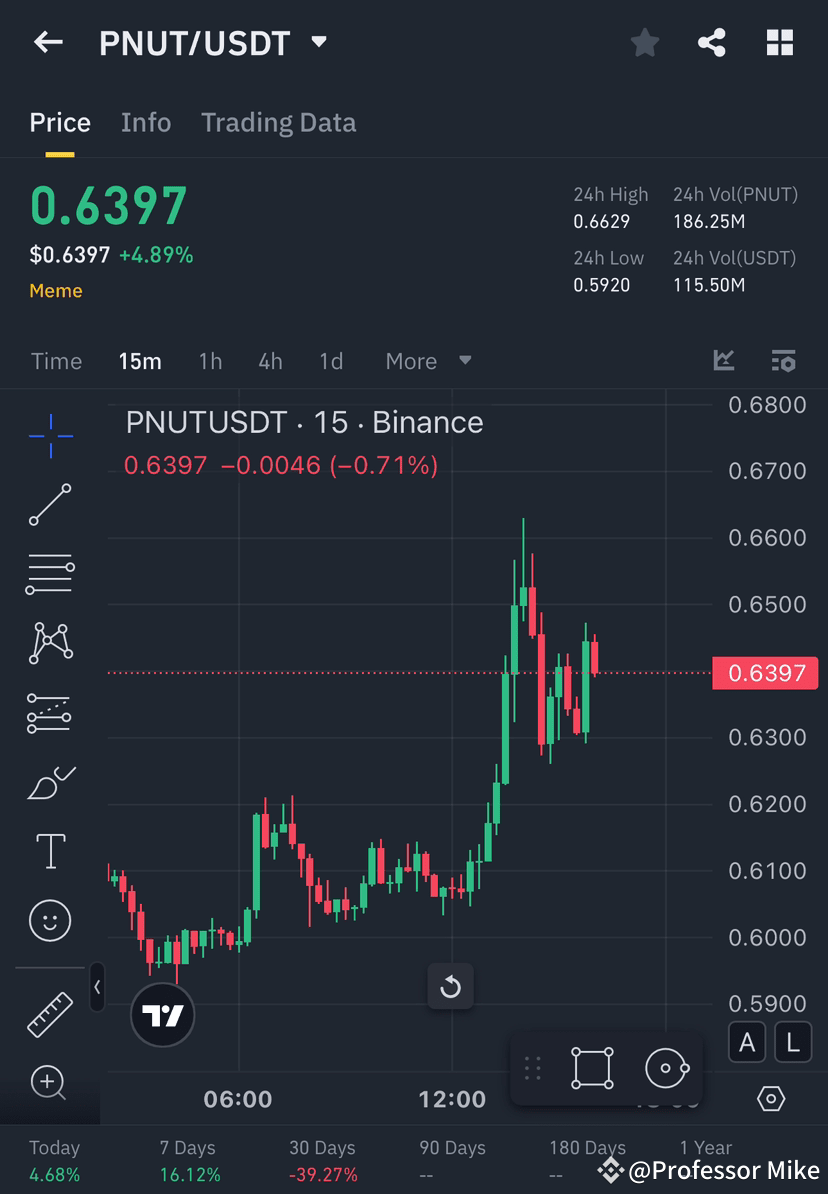This screenshot has height=1194, width=828.
Task: Select the text annotation tool
Action: coord(50,851)
